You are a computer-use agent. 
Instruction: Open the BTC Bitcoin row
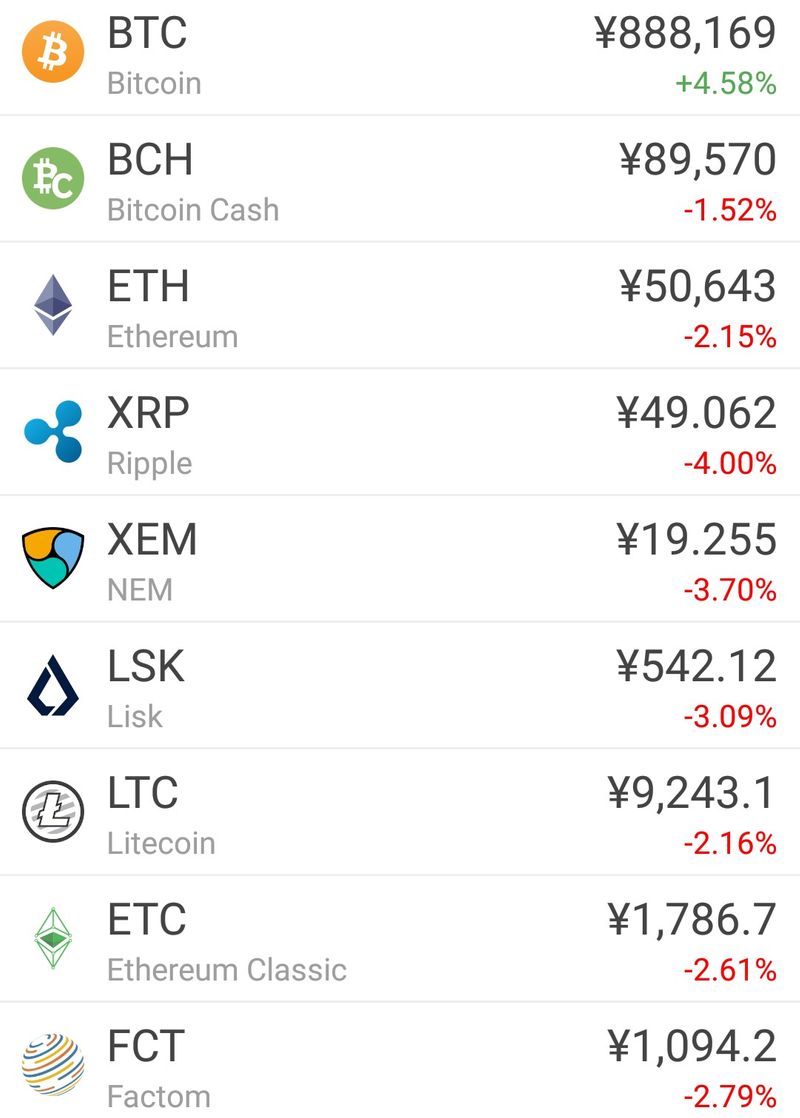pyautogui.click(x=400, y=57)
